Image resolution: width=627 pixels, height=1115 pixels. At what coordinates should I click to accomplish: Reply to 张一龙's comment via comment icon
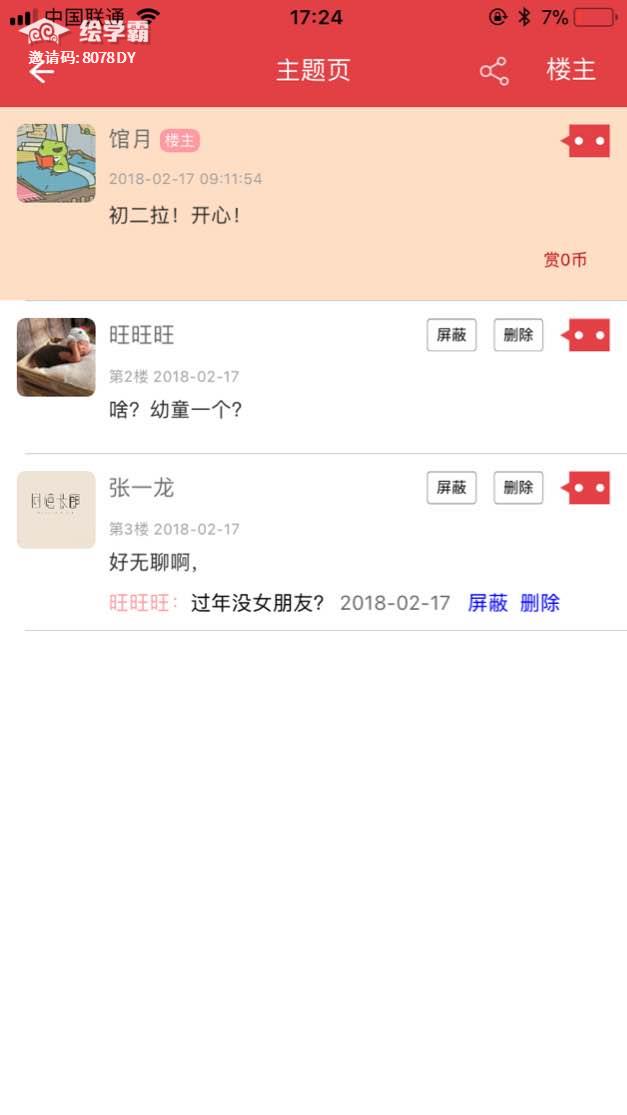click(x=587, y=488)
